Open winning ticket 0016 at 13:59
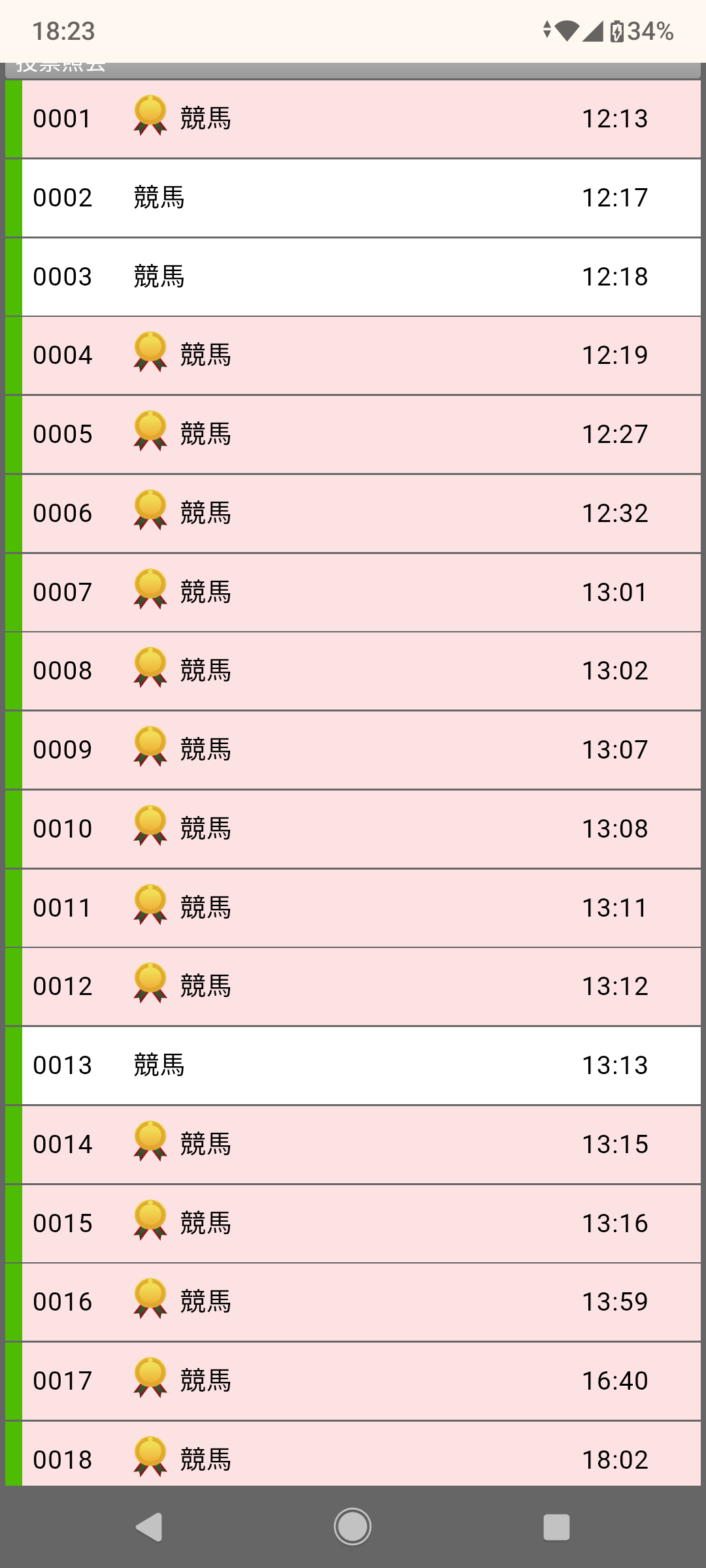The image size is (706, 1568). 353,1302
